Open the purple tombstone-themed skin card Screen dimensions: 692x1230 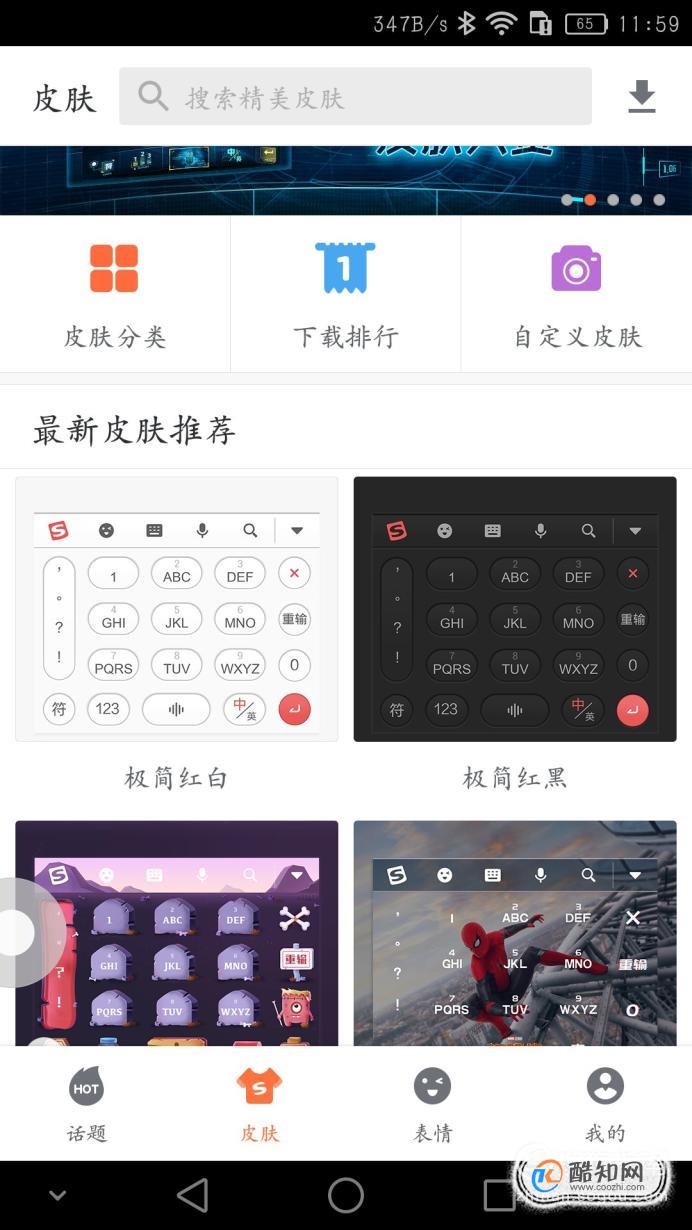(177, 932)
